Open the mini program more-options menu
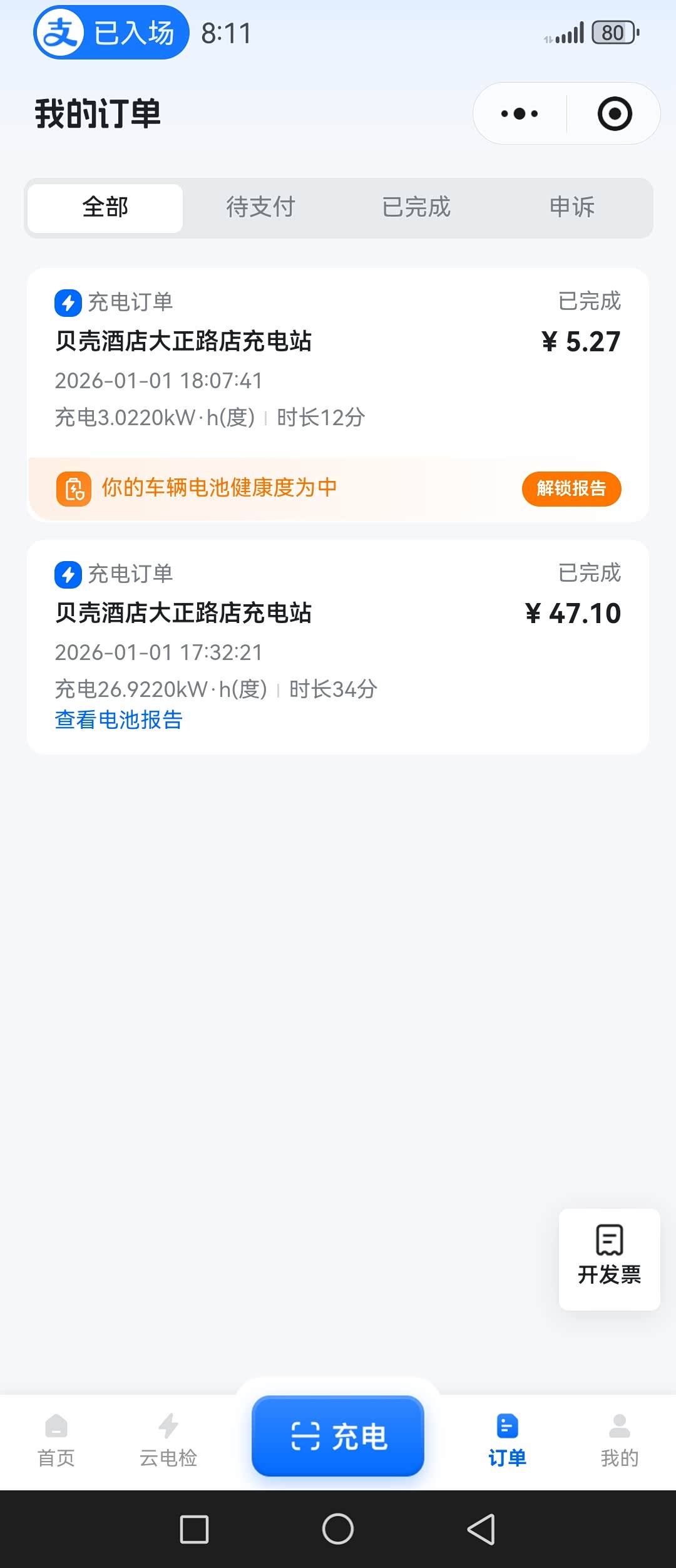Viewport: 676px width, 1568px height. [x=520, y=114]
